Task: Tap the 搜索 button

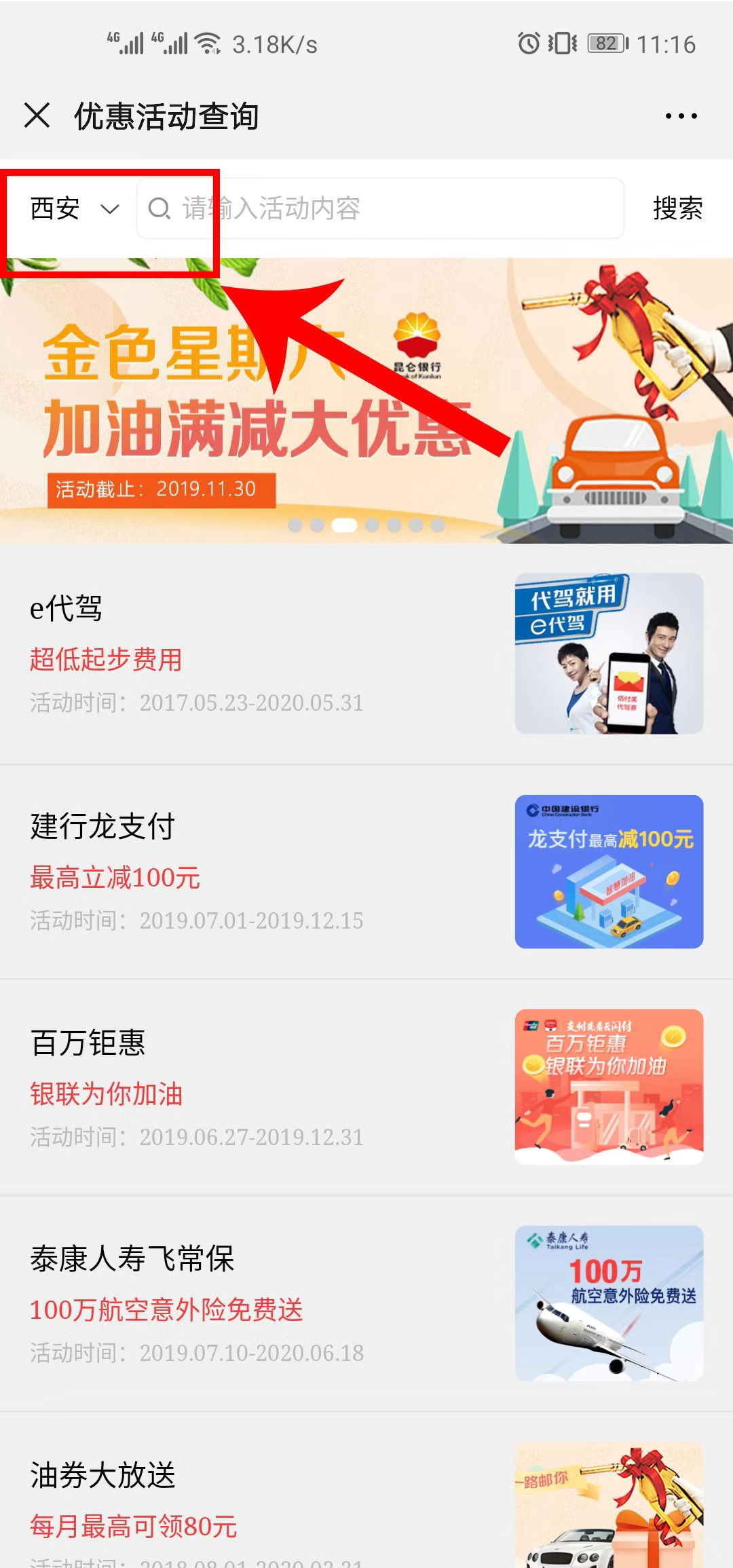Action: [x=677, y=208]
